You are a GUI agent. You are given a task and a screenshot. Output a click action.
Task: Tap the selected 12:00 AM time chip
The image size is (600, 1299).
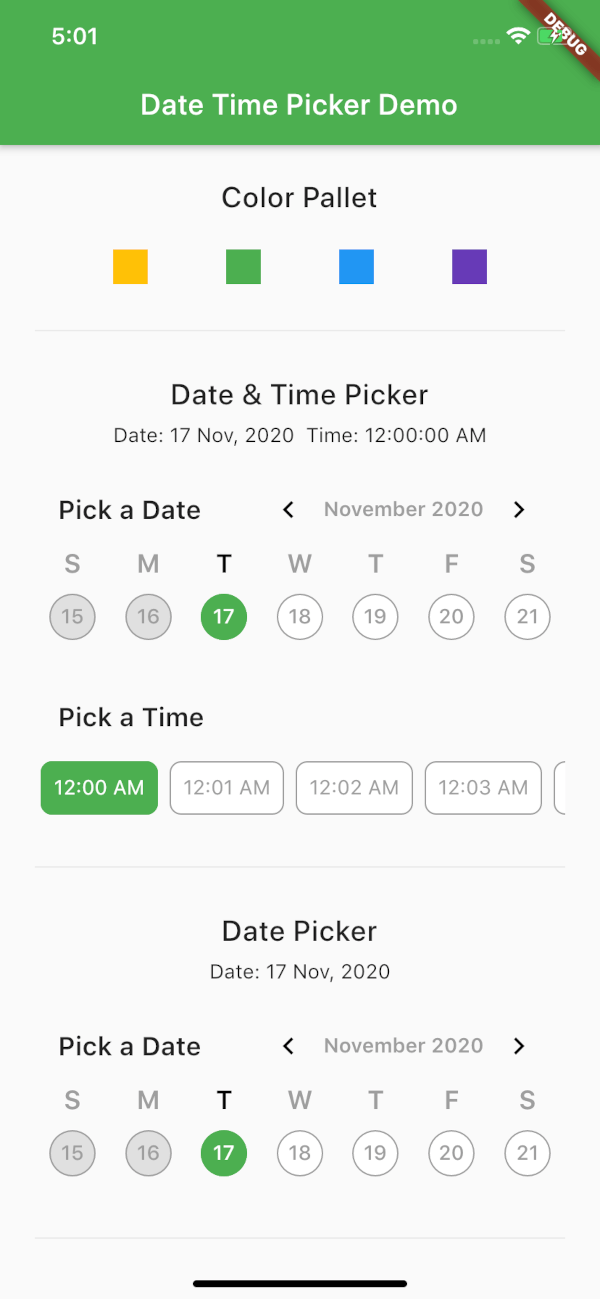coord(99,788)
